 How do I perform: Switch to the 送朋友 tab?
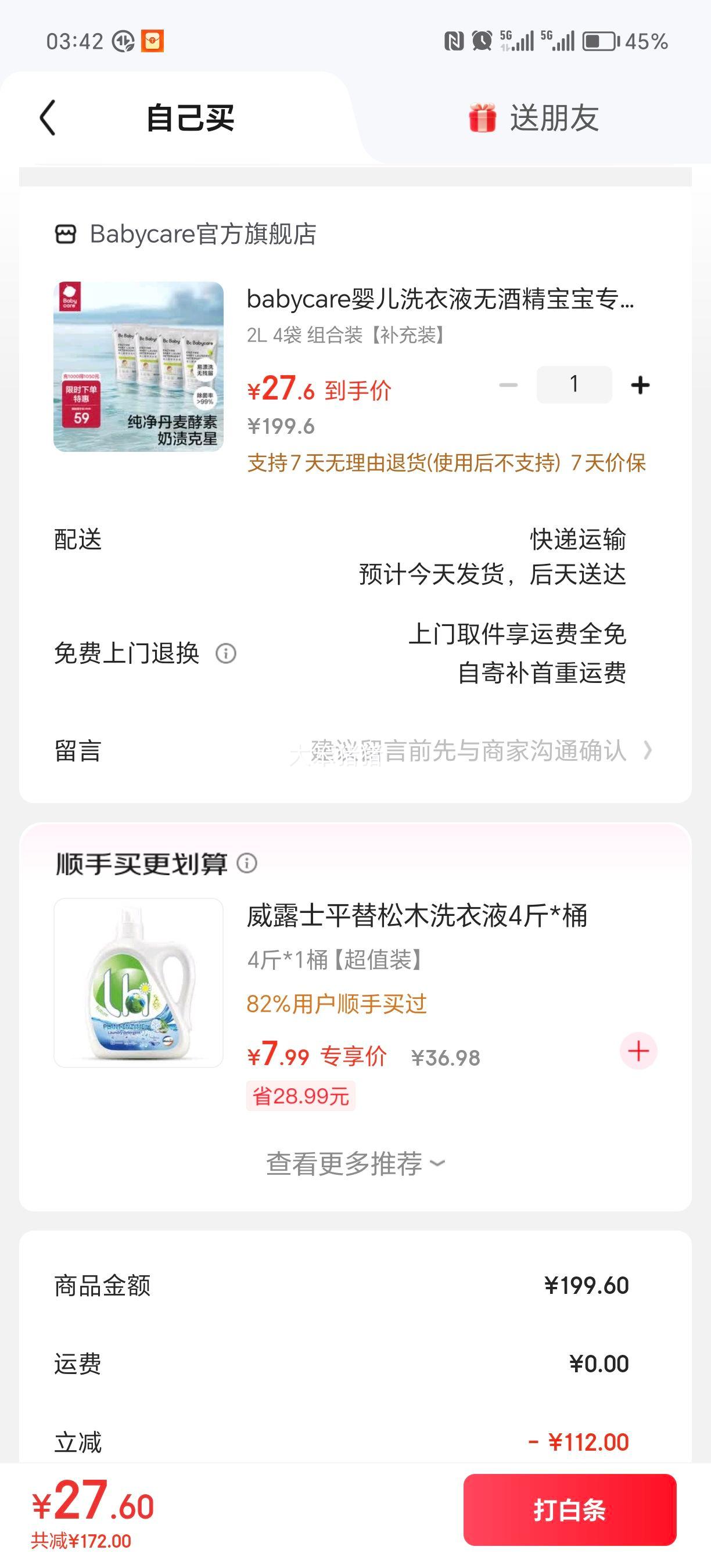555,118
